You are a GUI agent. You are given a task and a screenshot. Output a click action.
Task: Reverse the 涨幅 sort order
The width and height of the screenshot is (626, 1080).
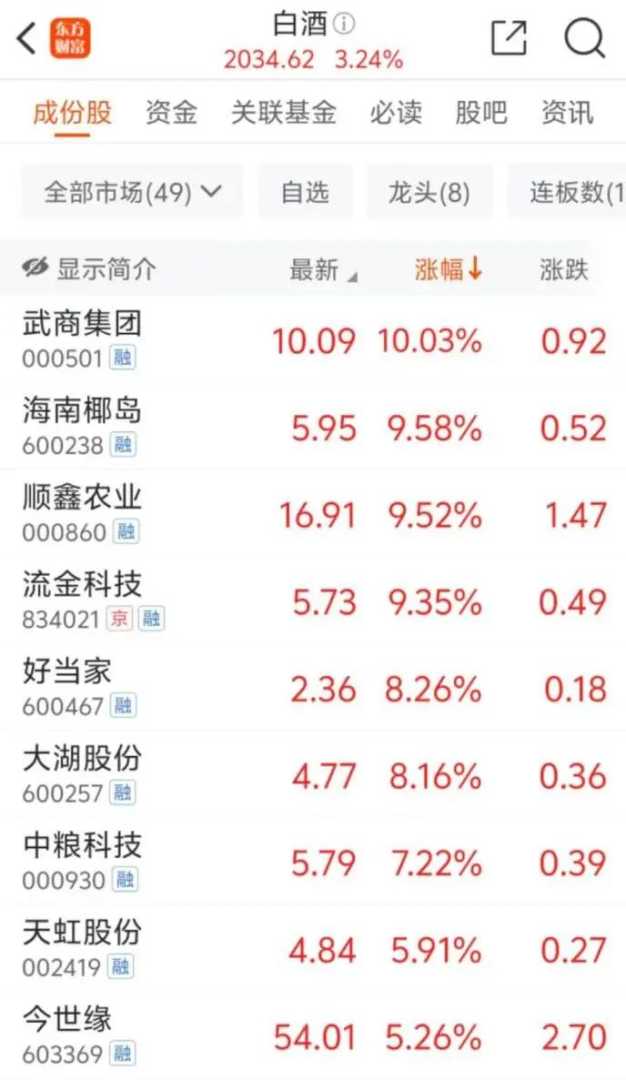click(449, 268)
